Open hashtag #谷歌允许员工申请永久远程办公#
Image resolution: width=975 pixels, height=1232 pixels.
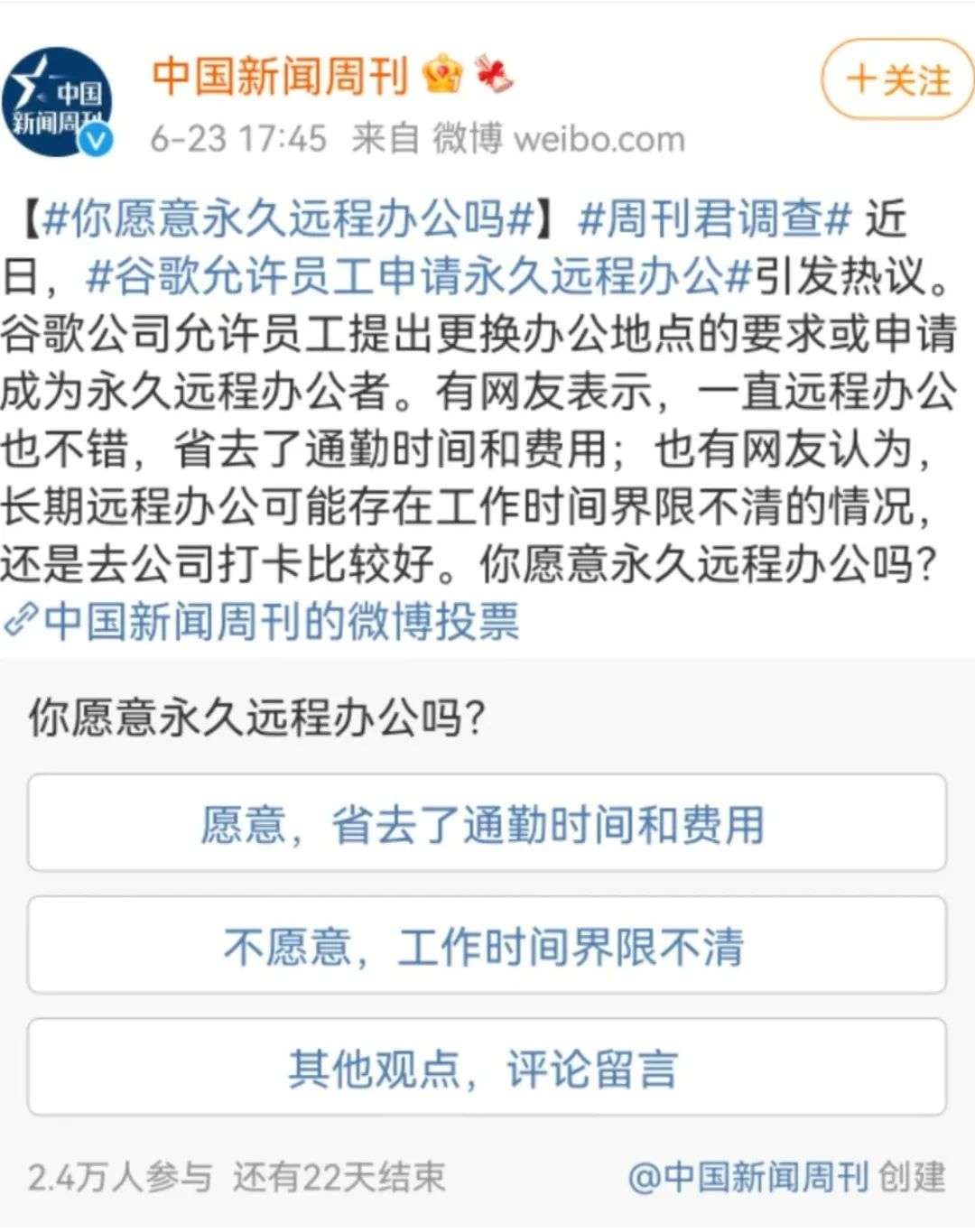tap(418, 277)
